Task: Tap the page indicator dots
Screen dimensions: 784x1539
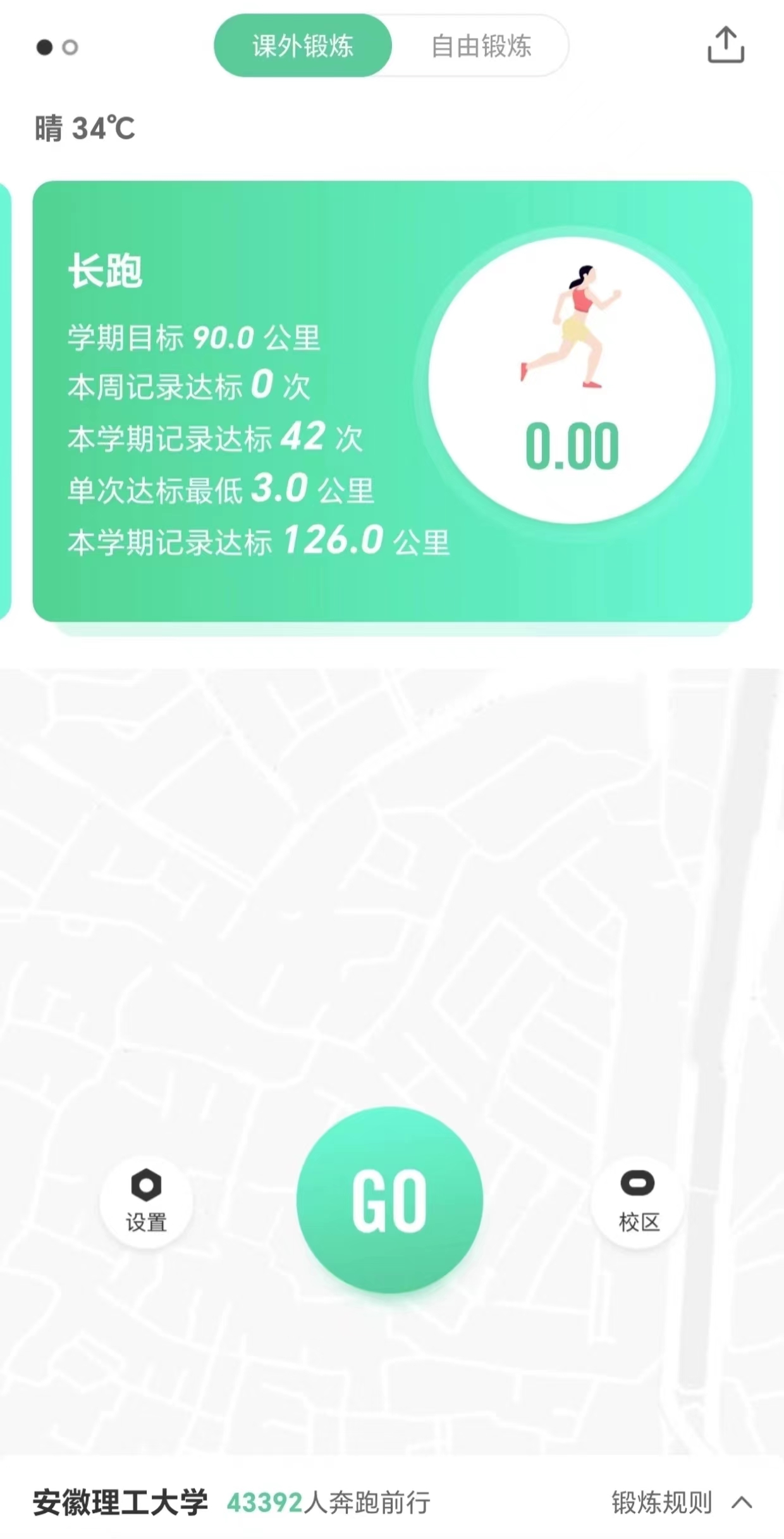Action: click(x=57, y=47)
